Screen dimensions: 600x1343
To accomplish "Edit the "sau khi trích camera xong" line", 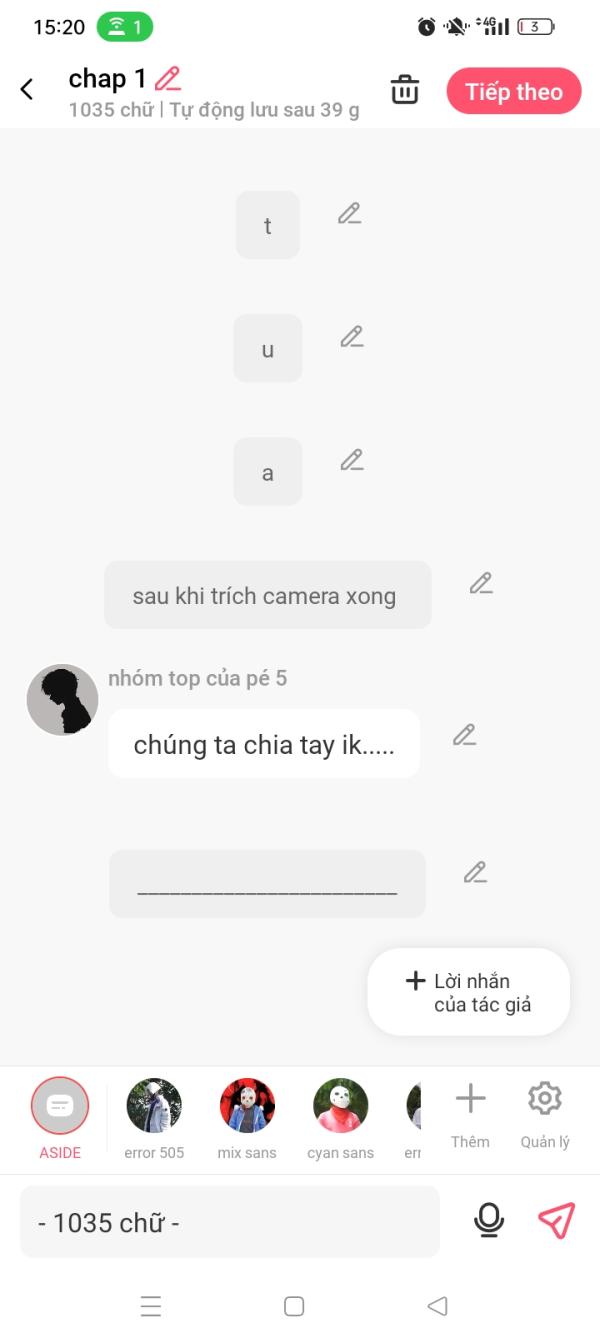I will [x=481, y=583].
